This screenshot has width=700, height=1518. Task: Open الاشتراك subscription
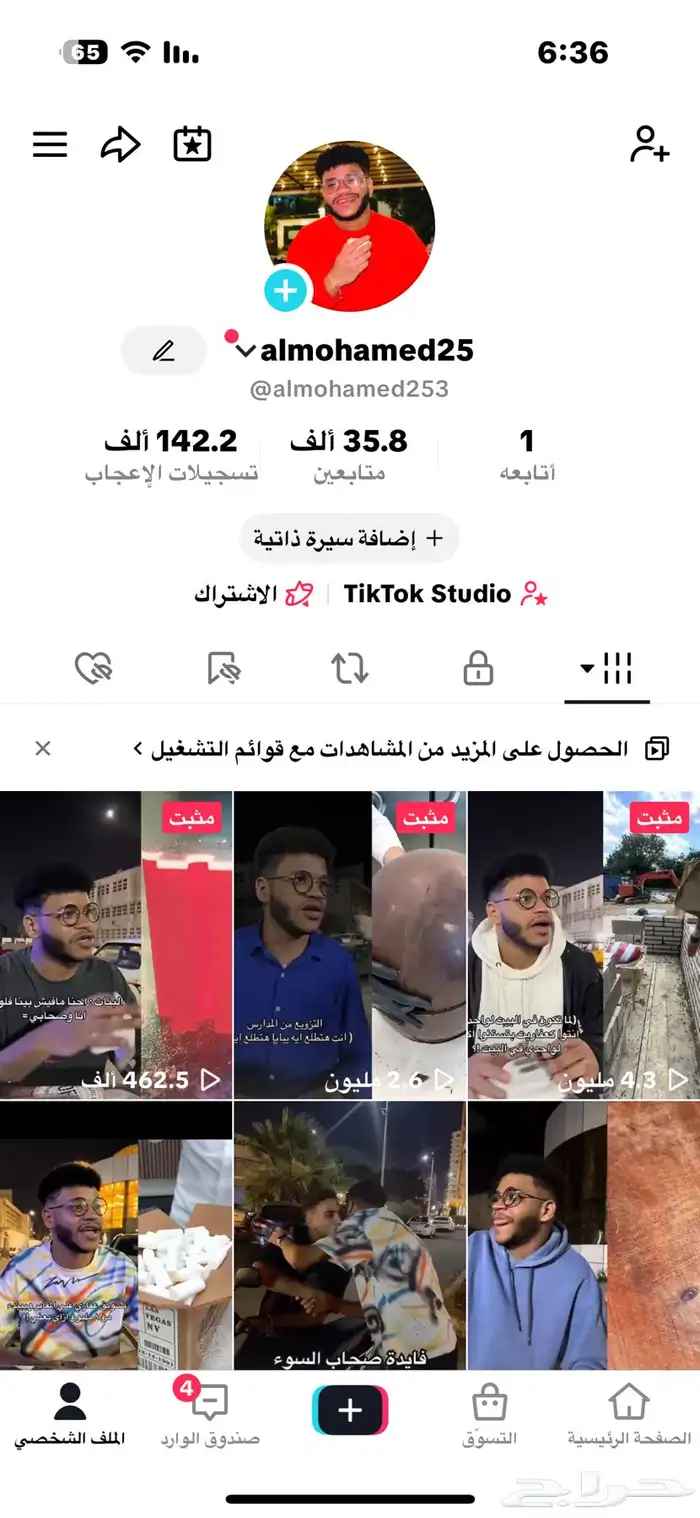coord(254,594)
